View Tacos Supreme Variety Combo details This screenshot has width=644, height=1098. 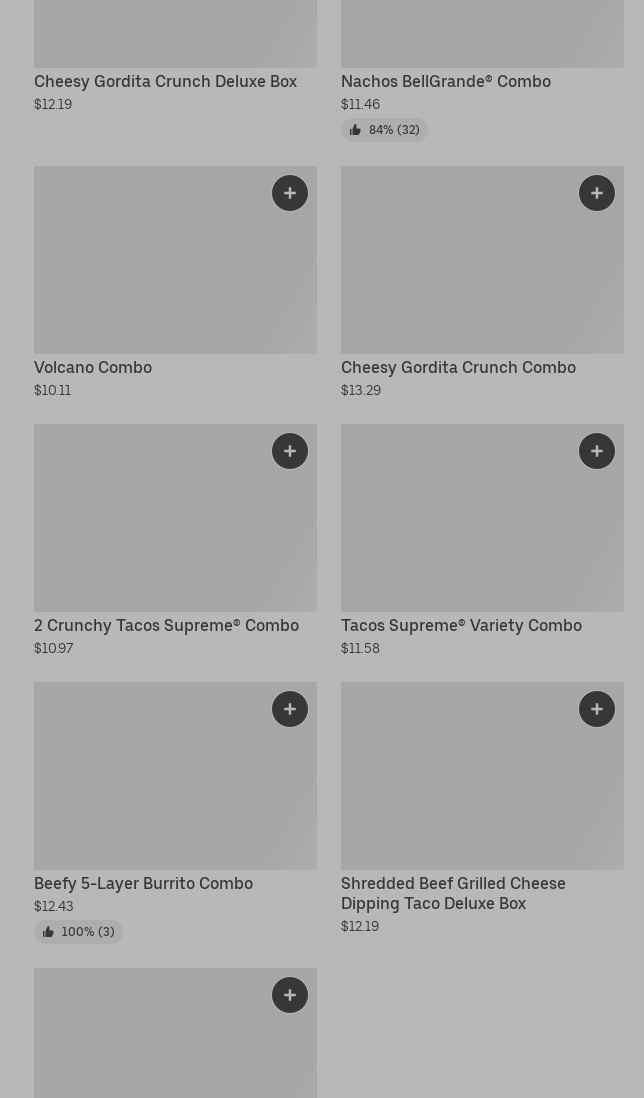[x=461, y=625]
